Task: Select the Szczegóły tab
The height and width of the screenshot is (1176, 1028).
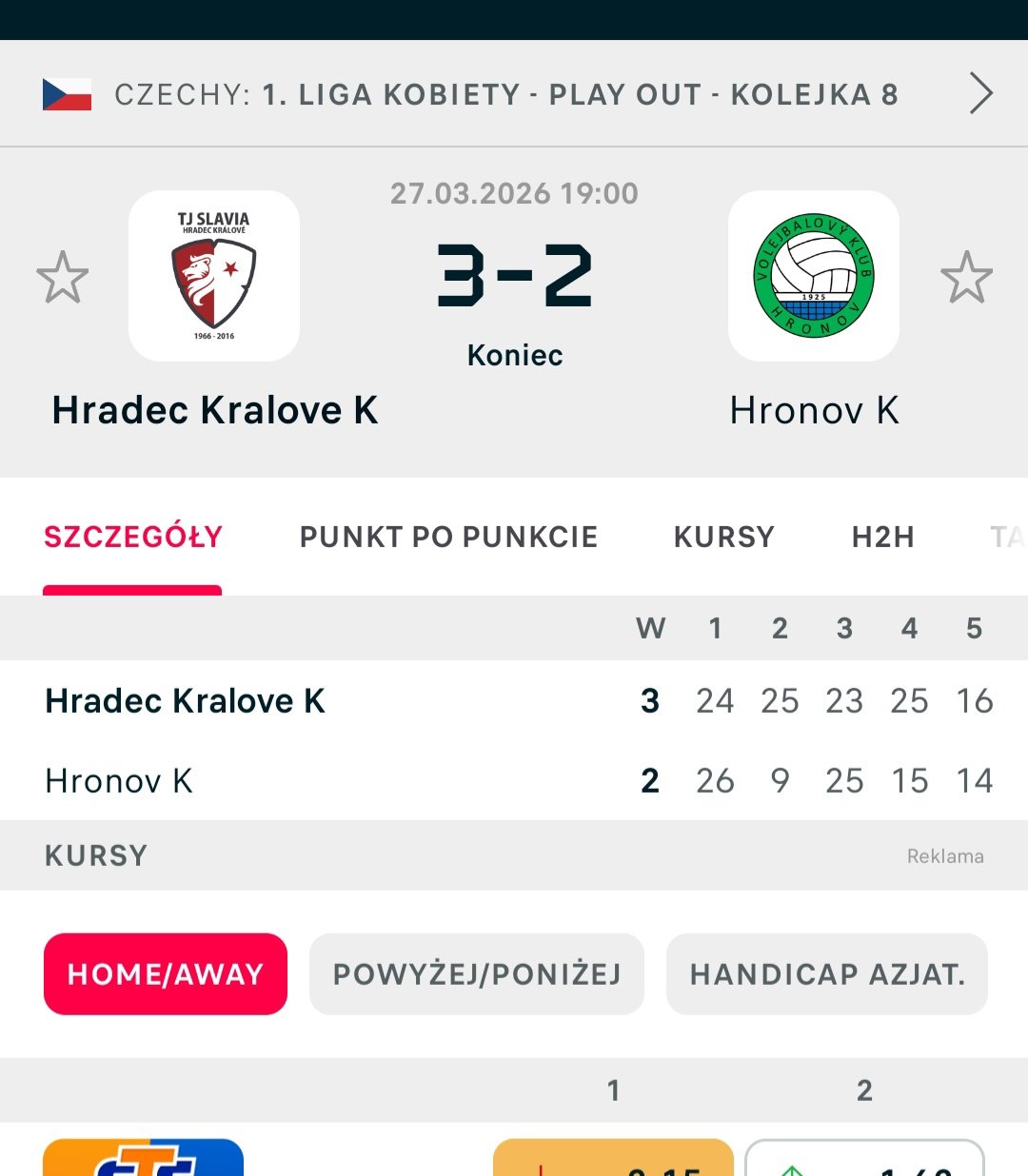Action: coord(133,537)
